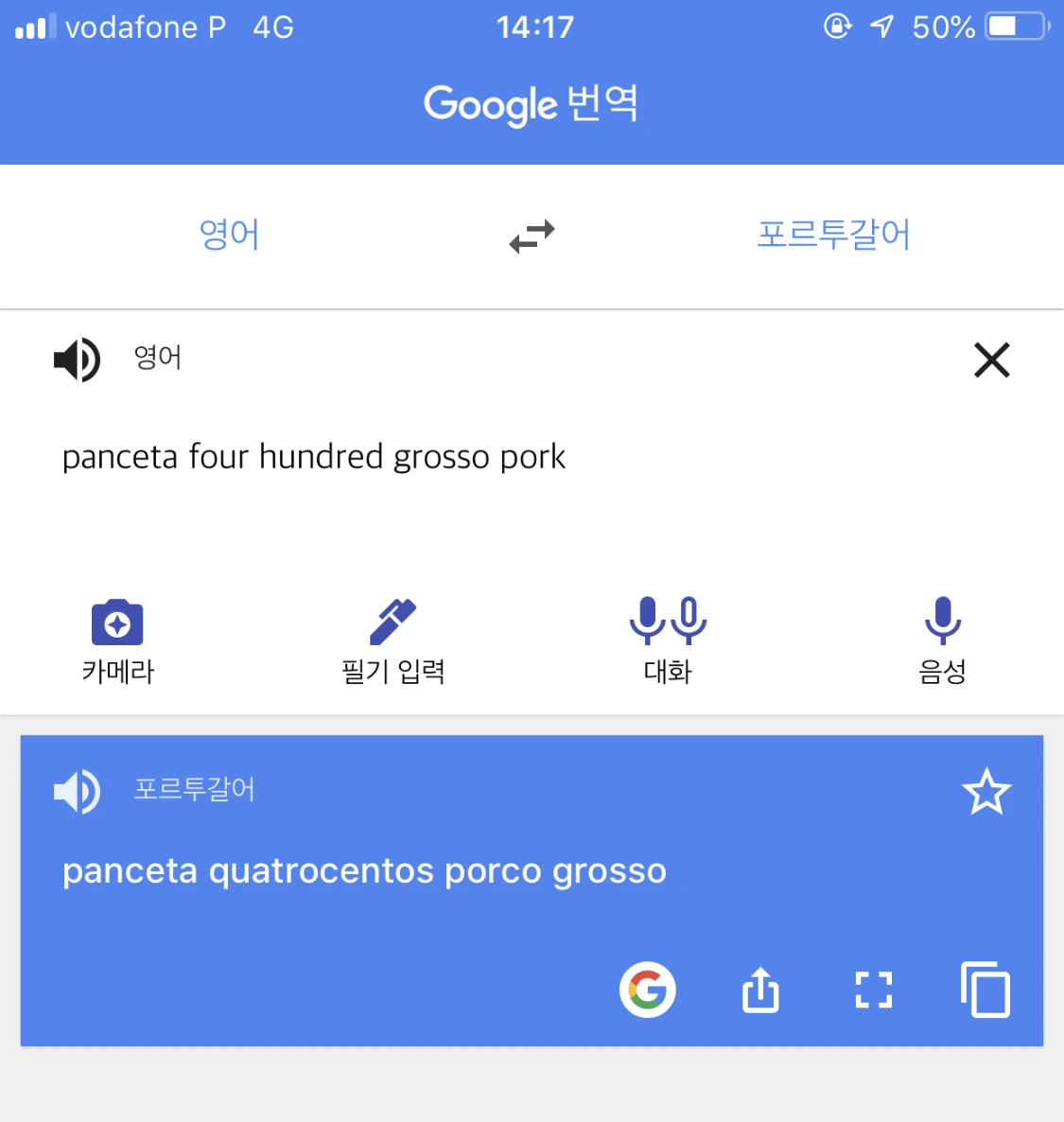Open handwriting input (필기 입력)

392,641
